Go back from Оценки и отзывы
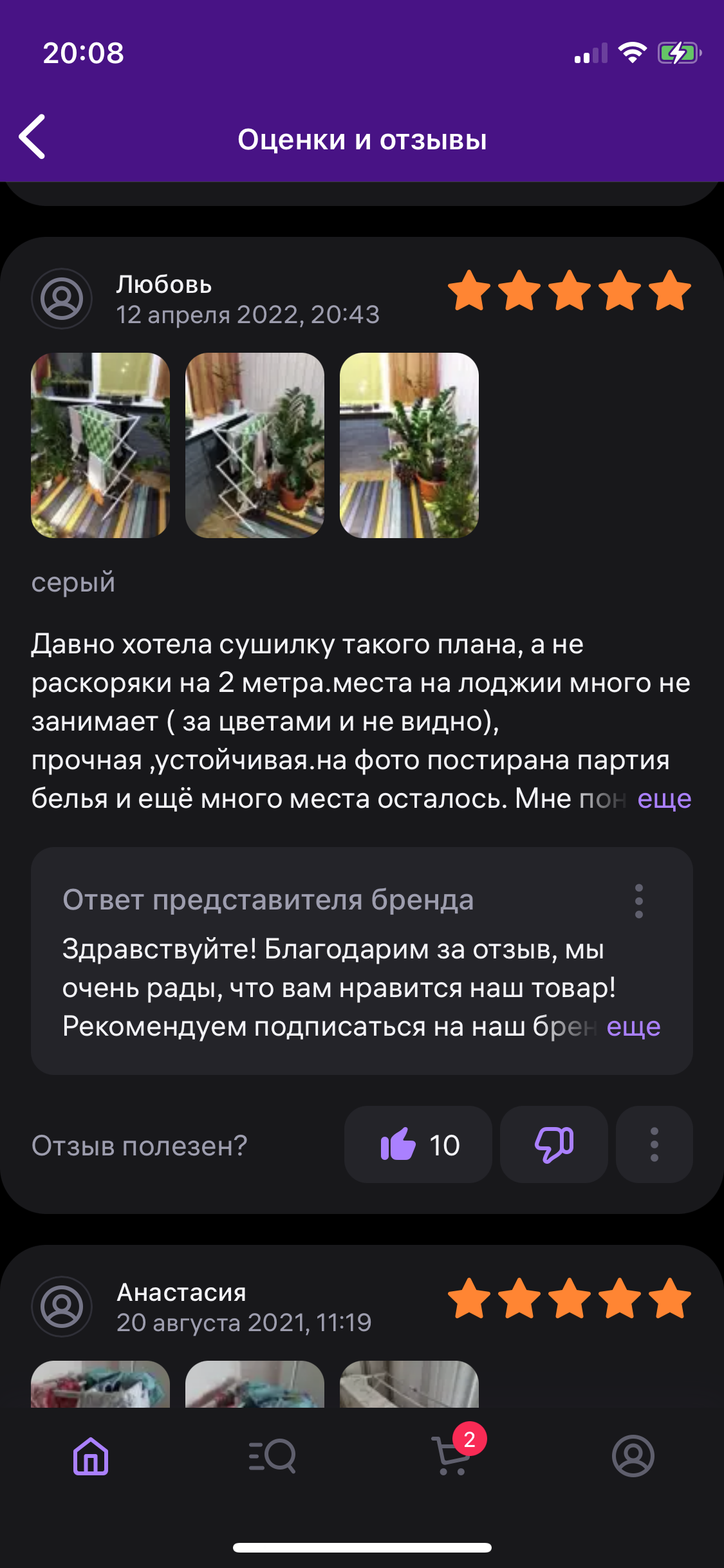This screenshot has height=1568, width=724. pos(32,136)
